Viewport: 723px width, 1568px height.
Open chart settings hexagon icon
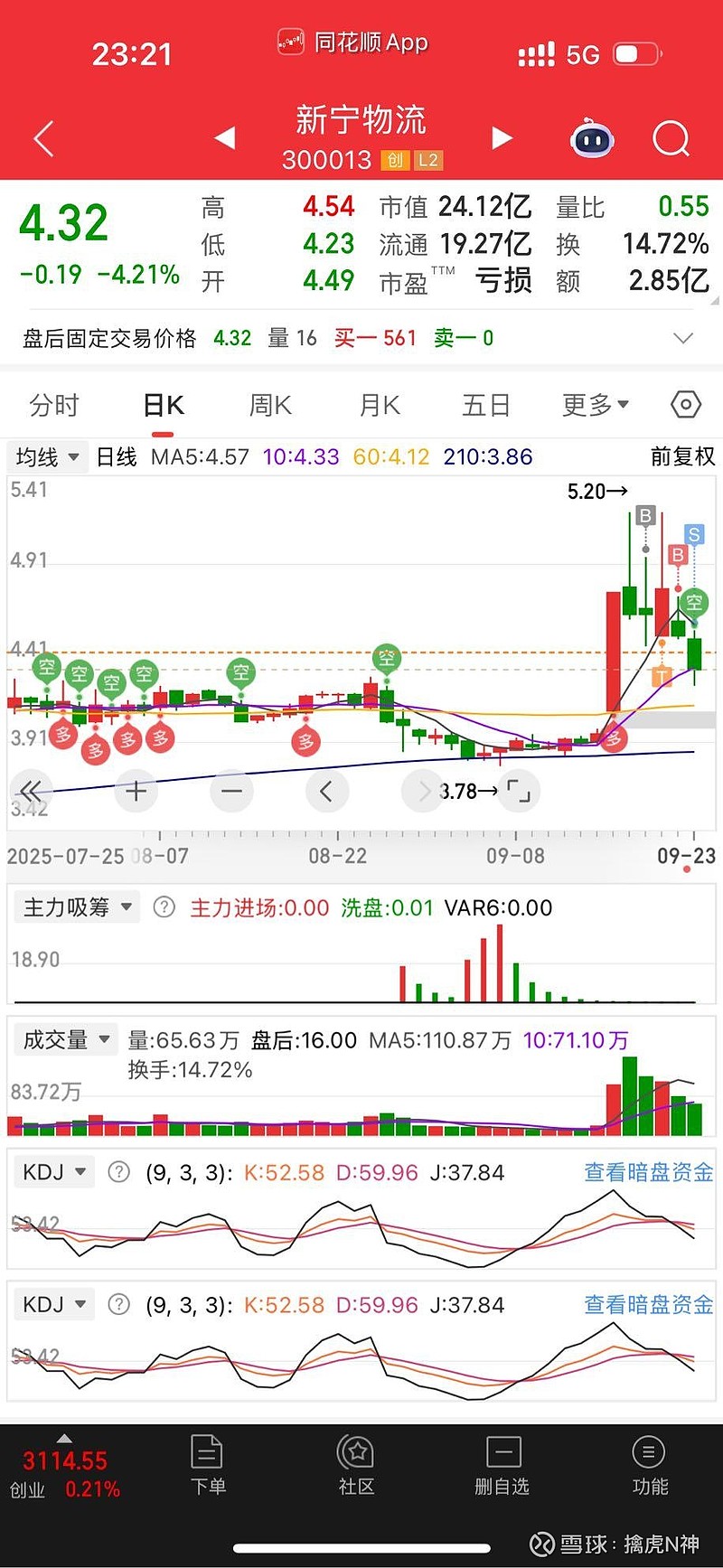click(x=686, y=405)
